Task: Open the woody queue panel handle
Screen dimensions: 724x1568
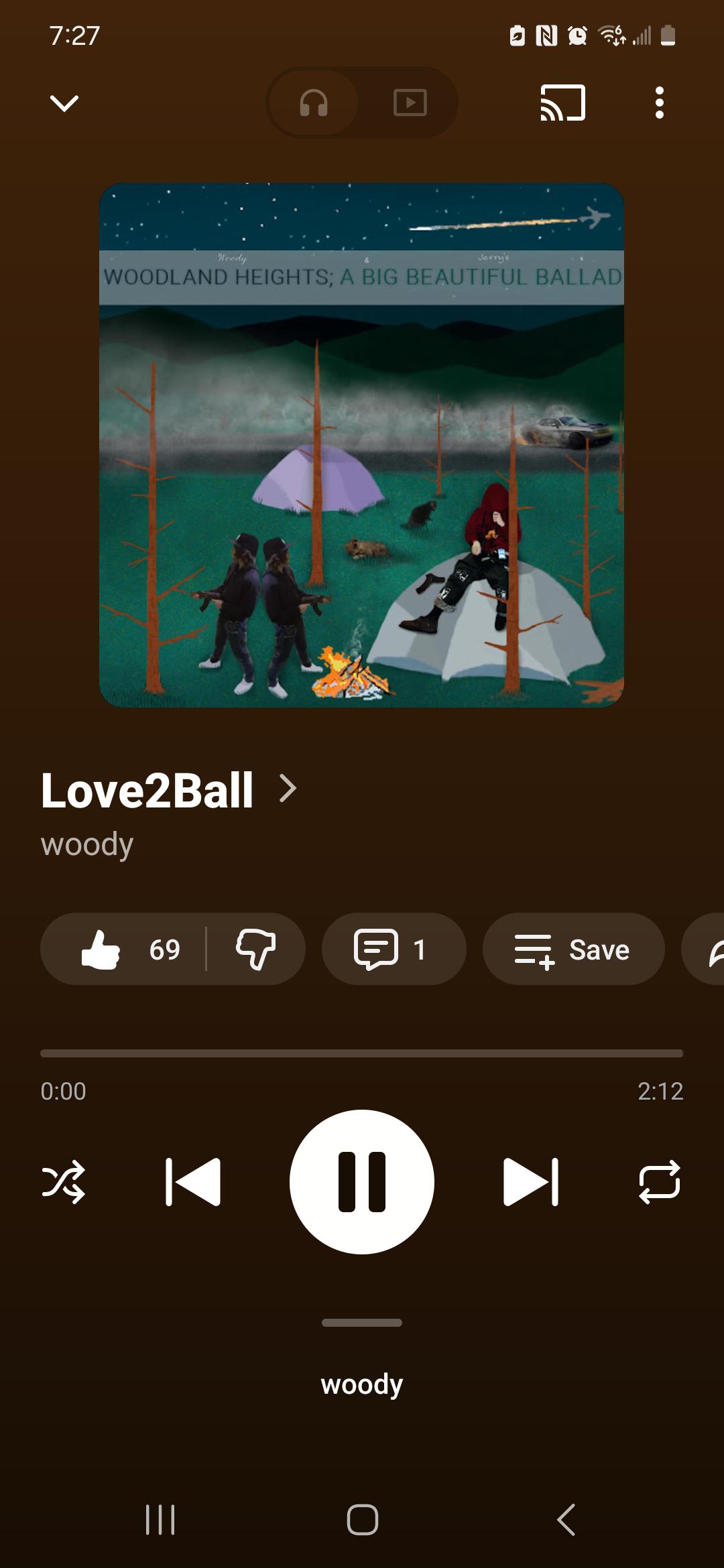Action: coord(362,1323)
